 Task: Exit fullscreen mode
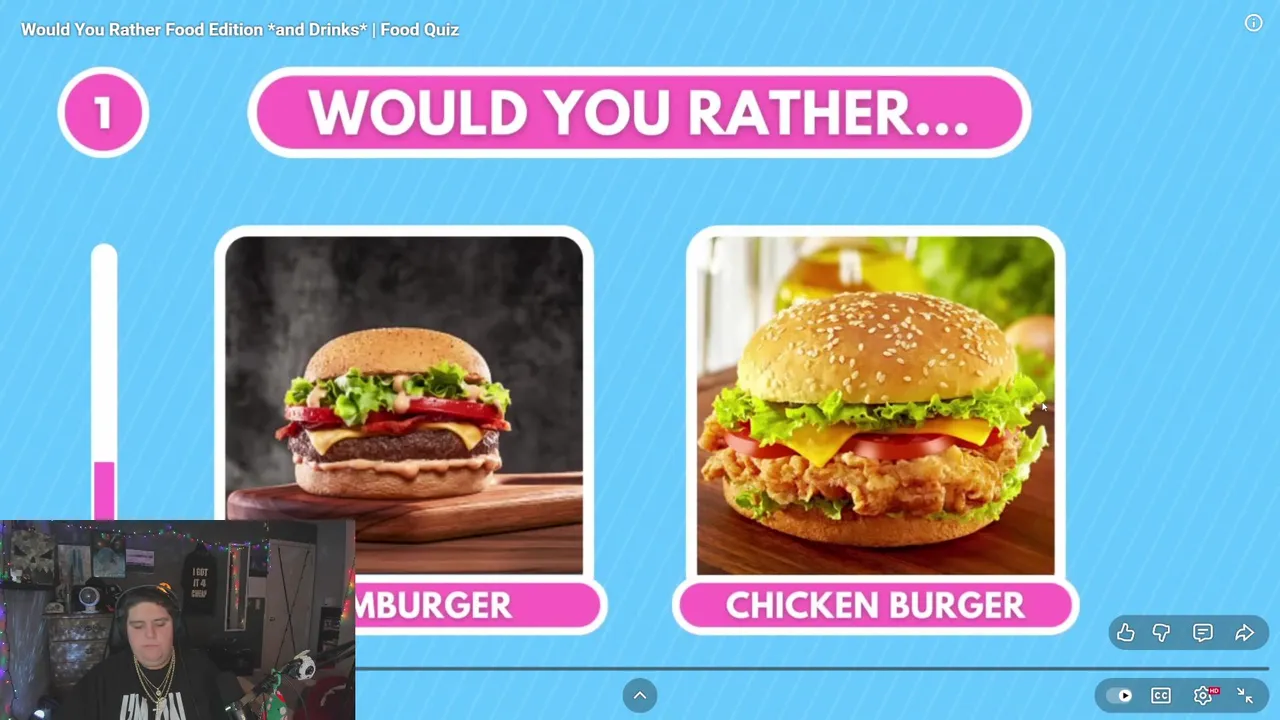1245,696
